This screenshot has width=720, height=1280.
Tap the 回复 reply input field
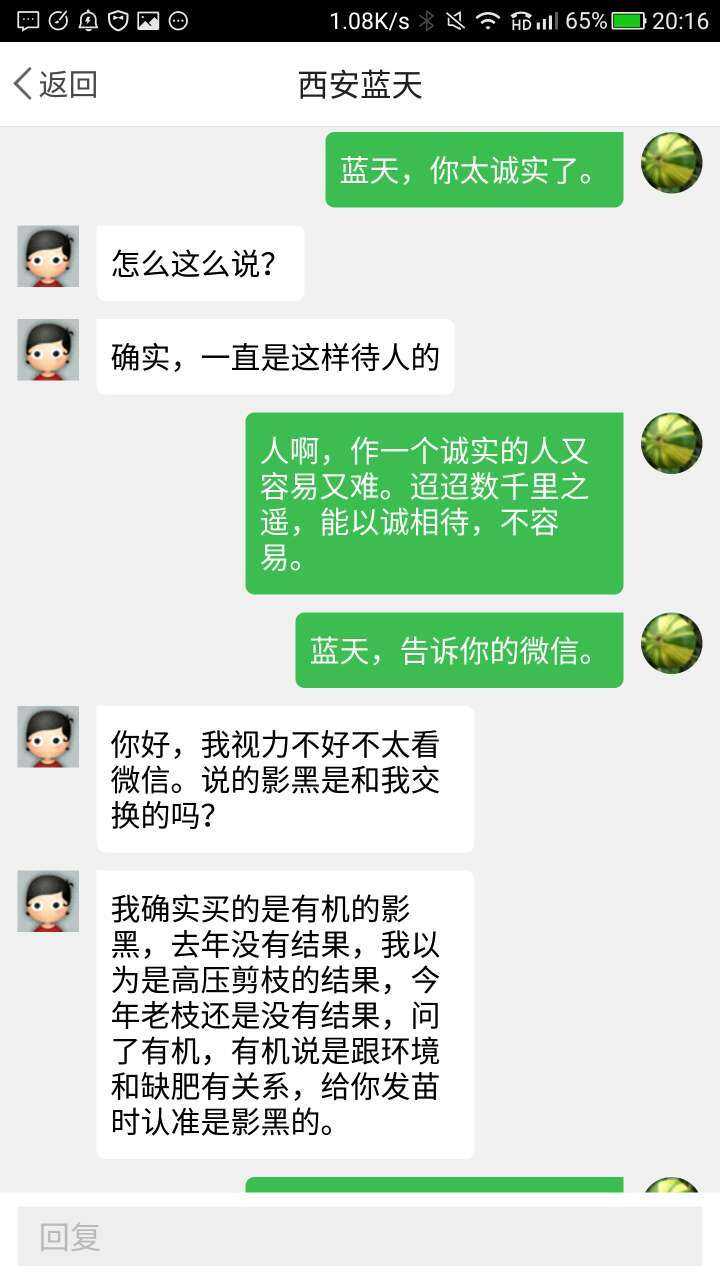(360, 1236)
